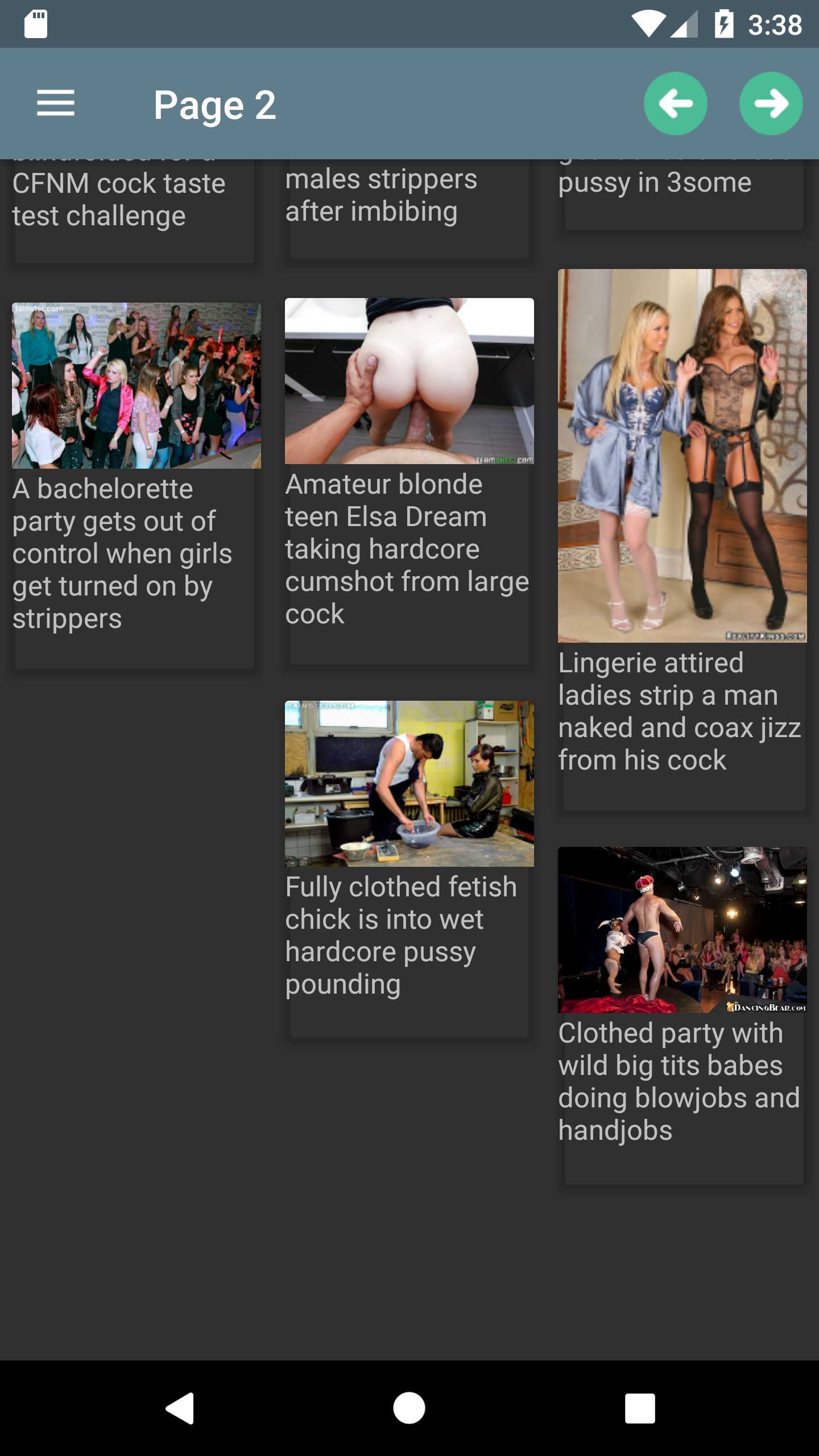Viewport: 819px width, 1456px height.
Task: Go to the next page arrow
Action: (x=771, y=104)
